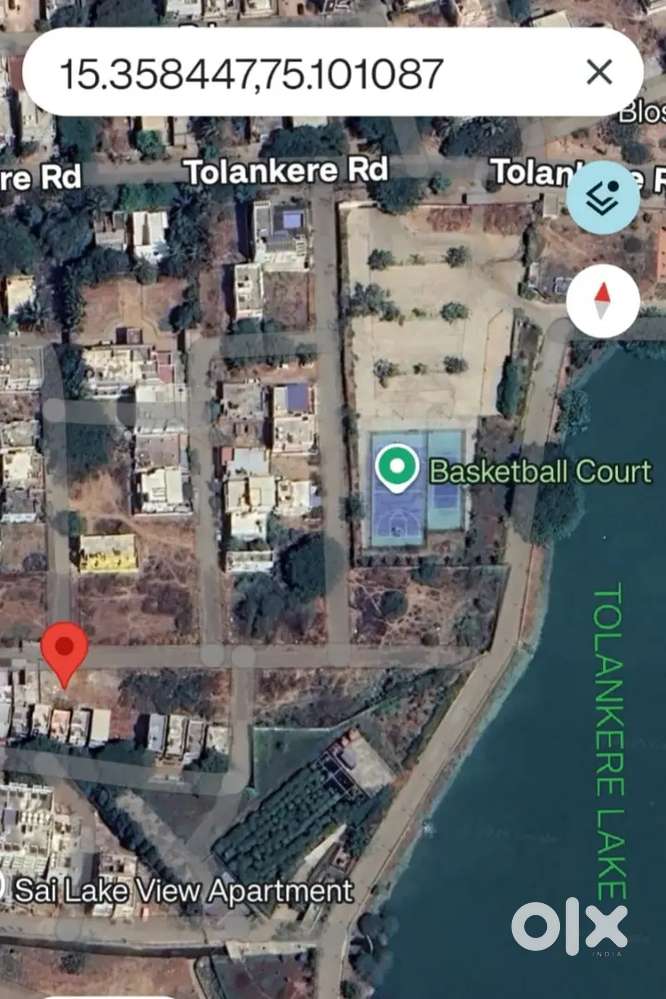This screenshot has height=999, width=666.
Task: Clear the searched coordinates
Action: pos(598,72)
